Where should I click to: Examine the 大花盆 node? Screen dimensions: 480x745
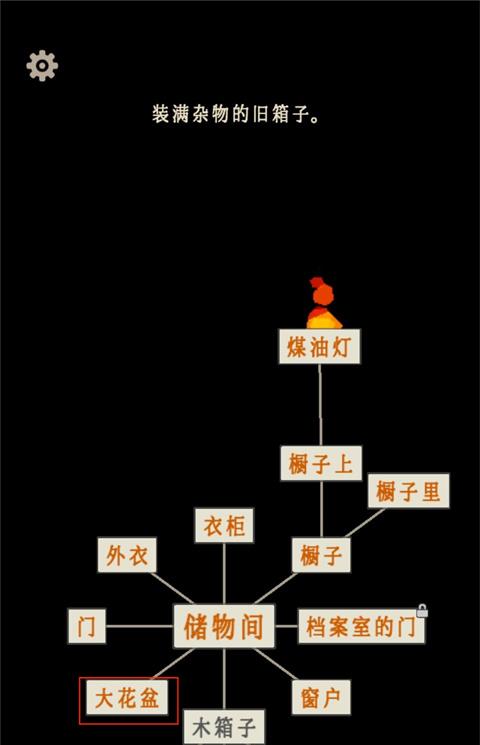coord(127,697)
